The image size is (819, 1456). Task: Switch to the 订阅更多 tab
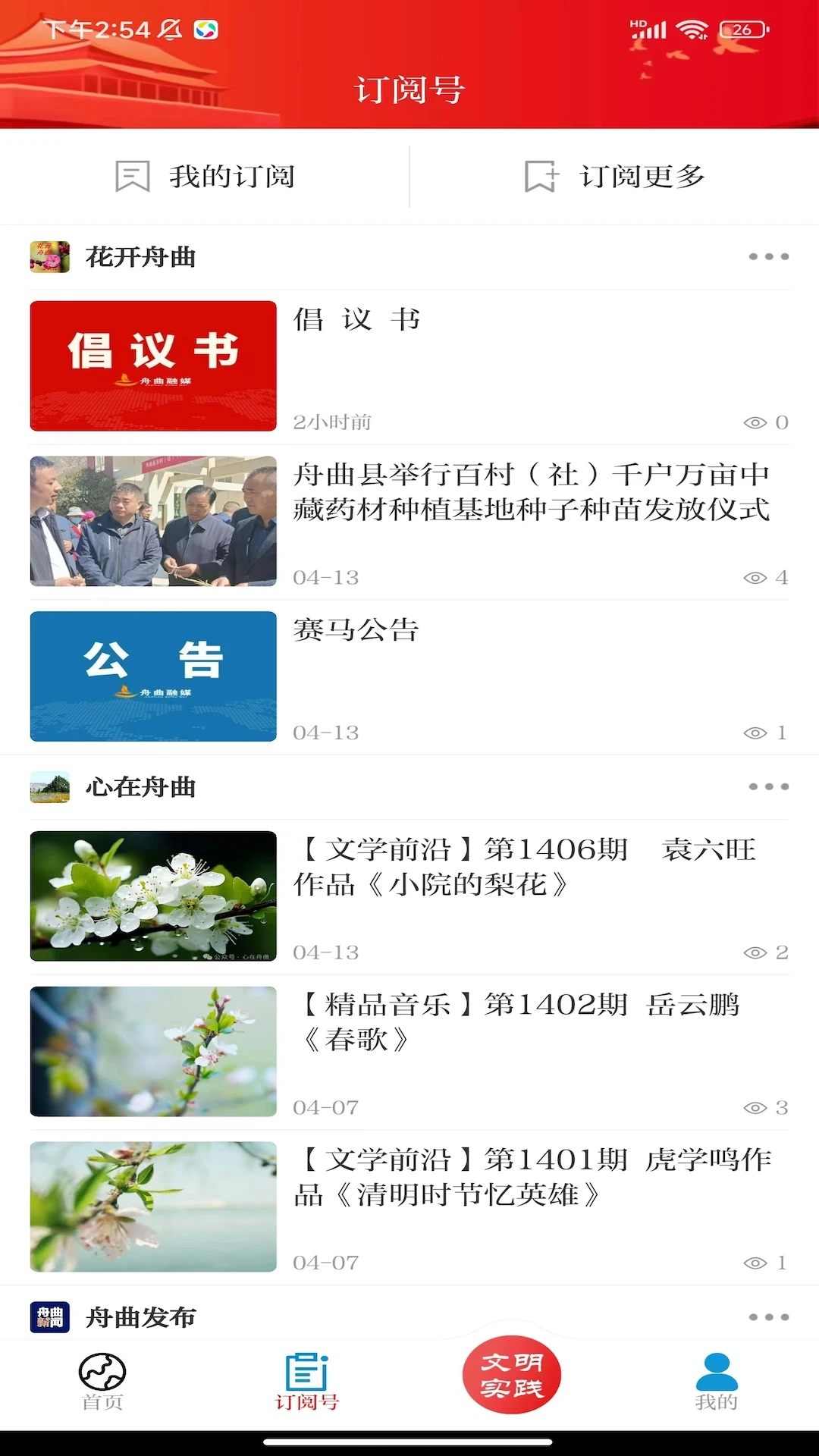[x=614, y=177]
